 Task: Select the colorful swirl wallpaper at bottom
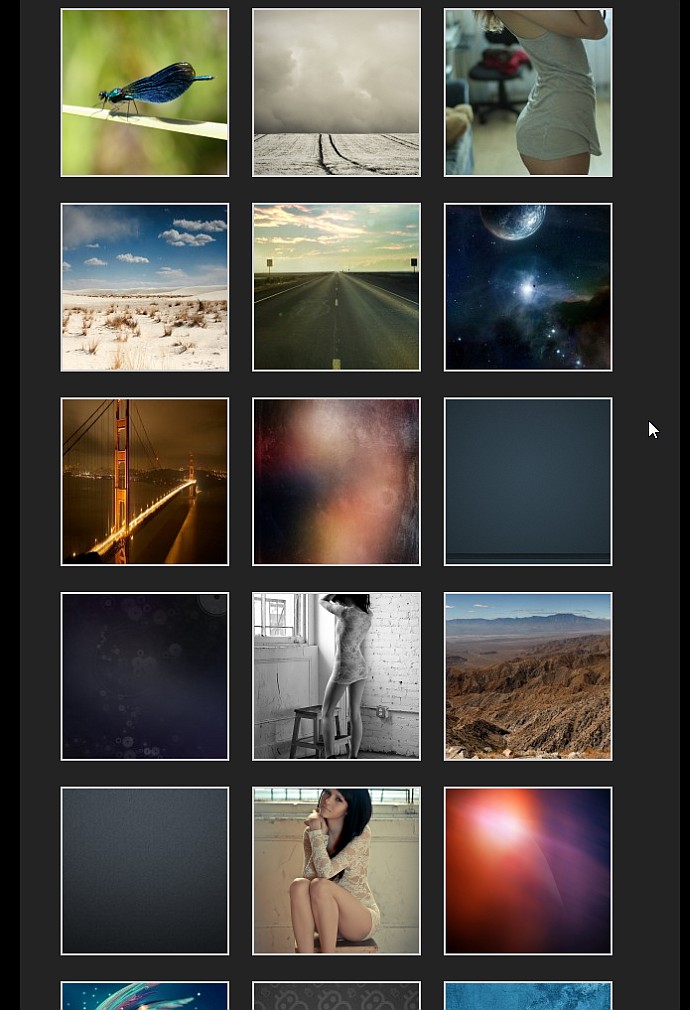(145, 996)
